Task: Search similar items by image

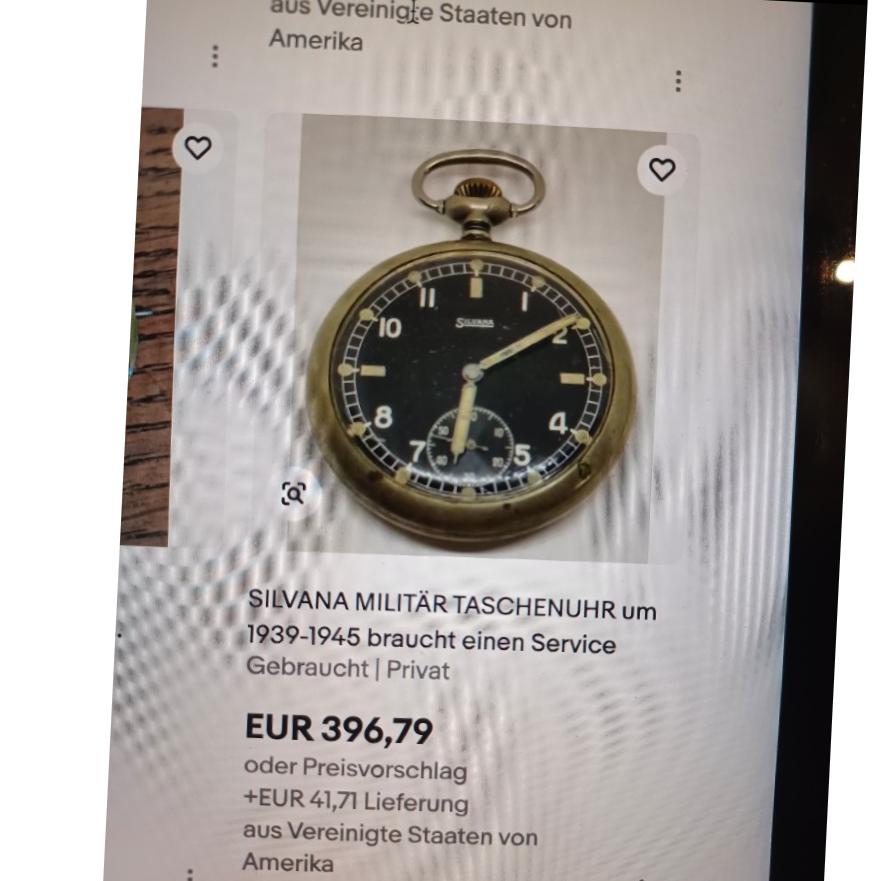Action: 293,493
